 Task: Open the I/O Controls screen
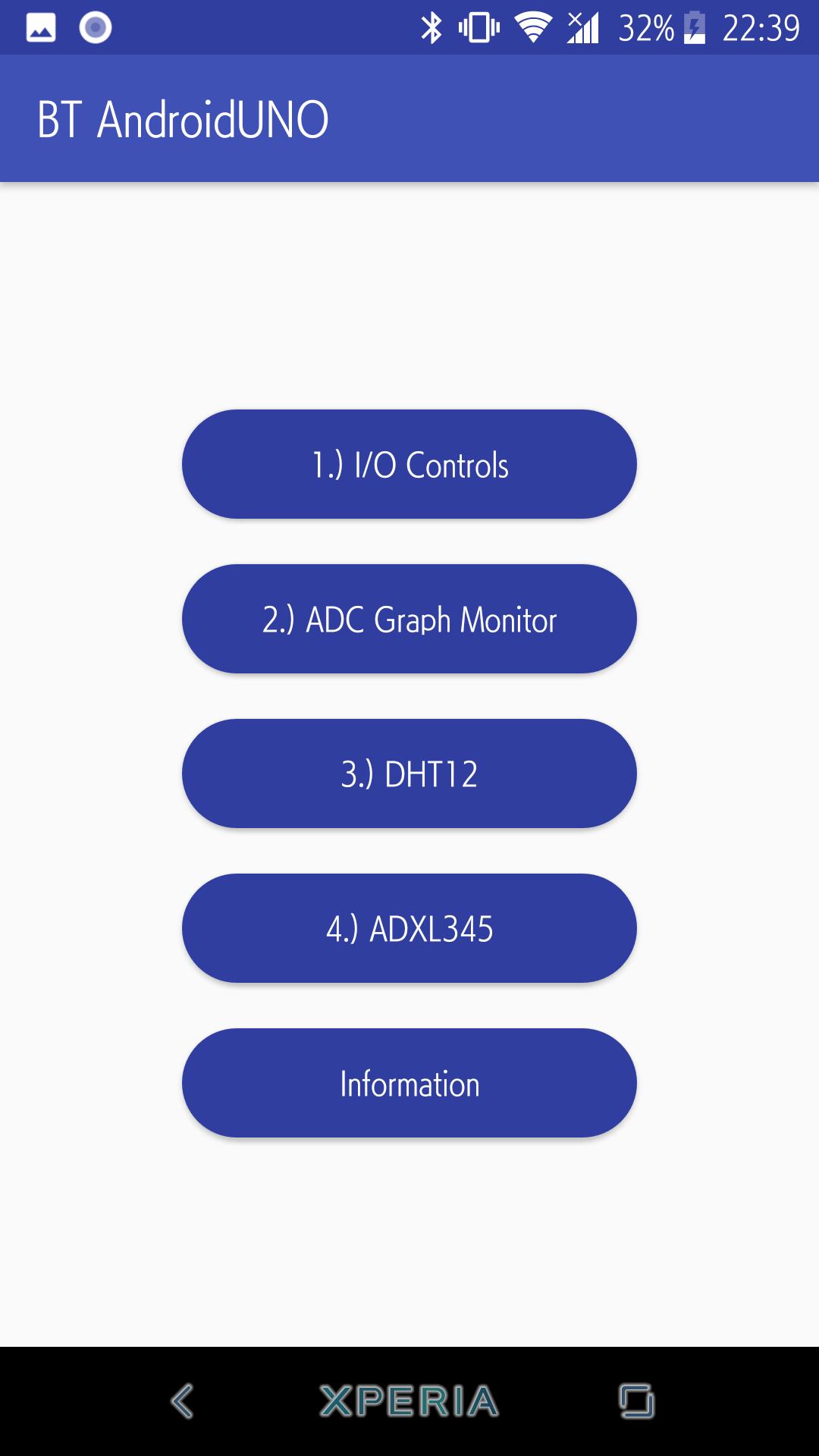tap(409, 464)
